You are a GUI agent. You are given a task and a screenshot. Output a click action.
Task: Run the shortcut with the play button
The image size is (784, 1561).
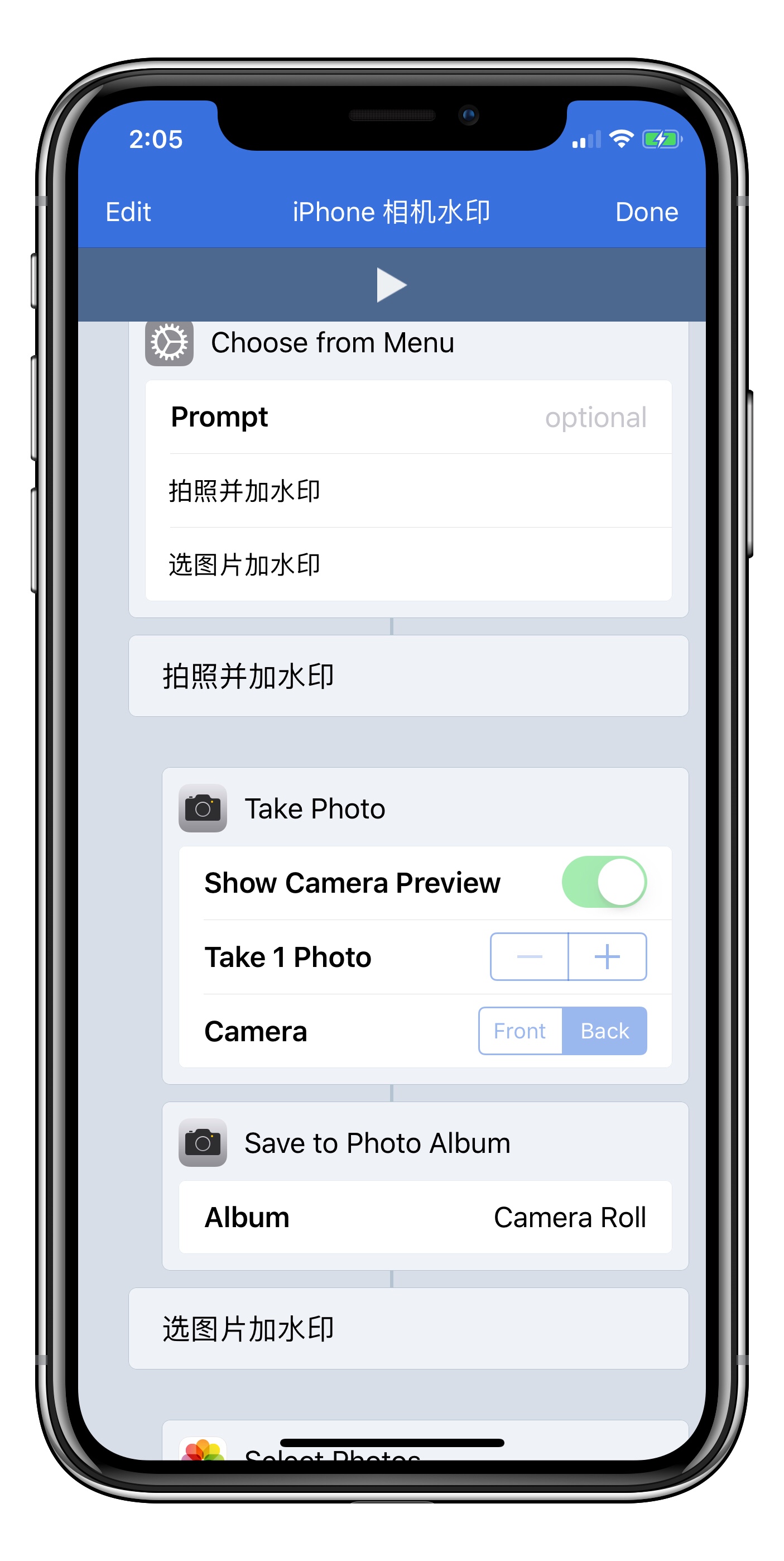coord(391,285)
